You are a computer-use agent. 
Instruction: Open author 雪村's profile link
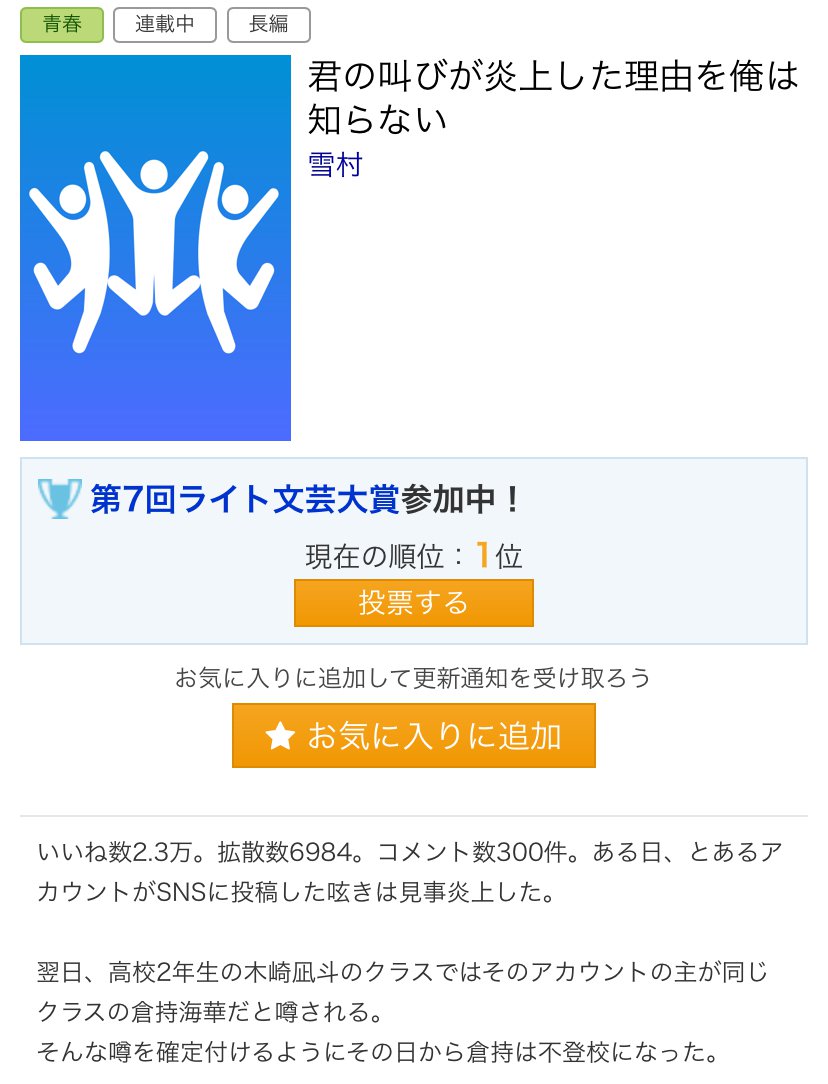pos(335,164)
